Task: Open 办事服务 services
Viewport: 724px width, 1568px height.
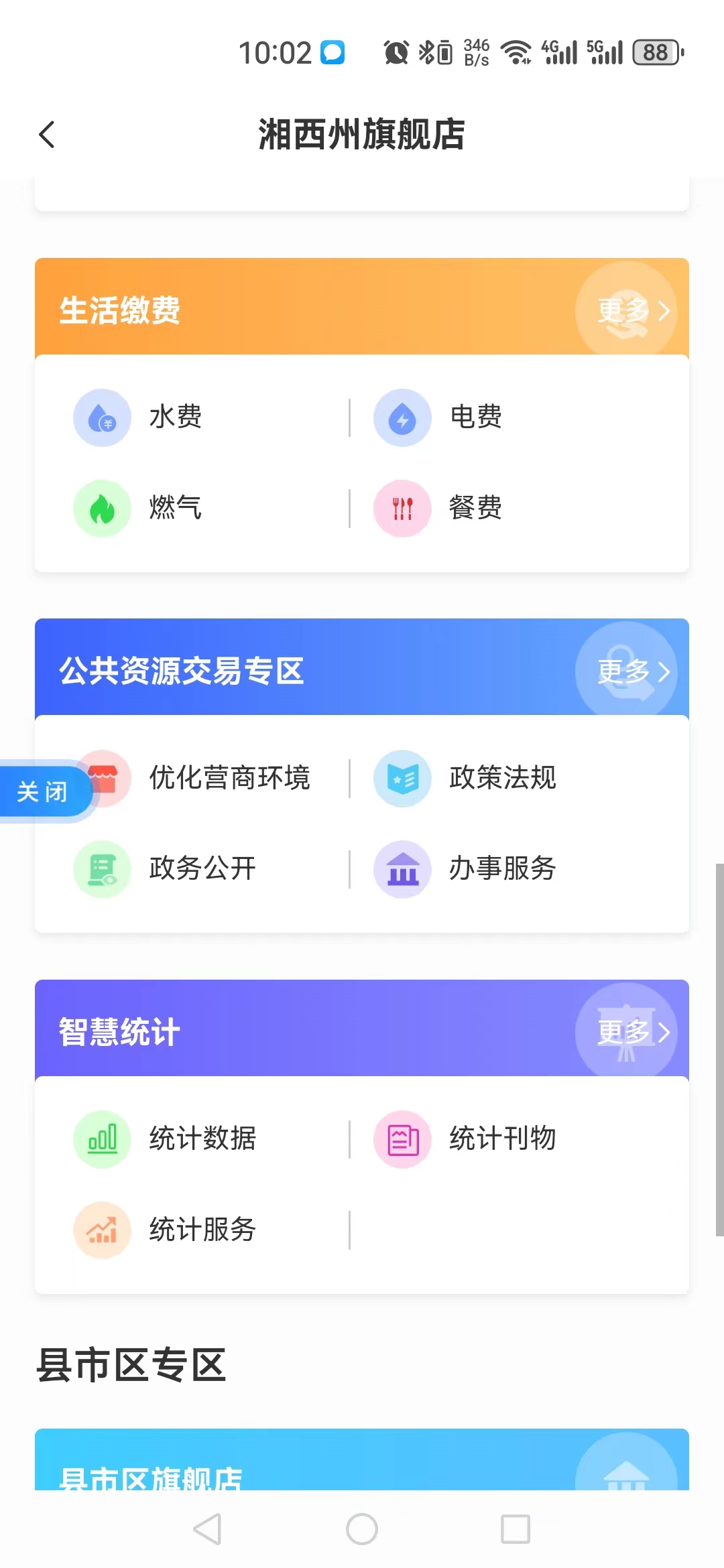Action: [x=503, y=868]
